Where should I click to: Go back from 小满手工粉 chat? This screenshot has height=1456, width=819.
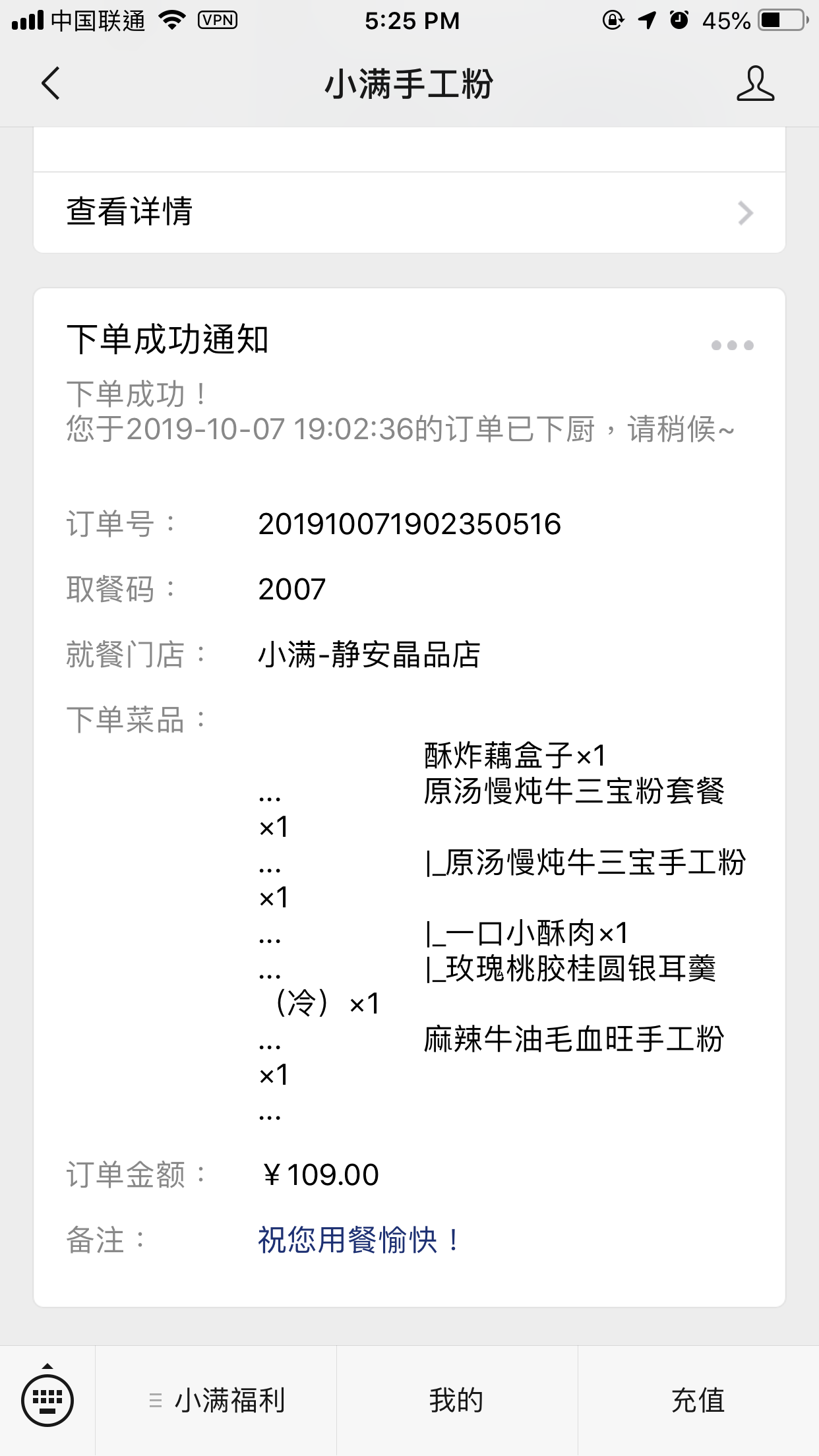coord(51,84)
